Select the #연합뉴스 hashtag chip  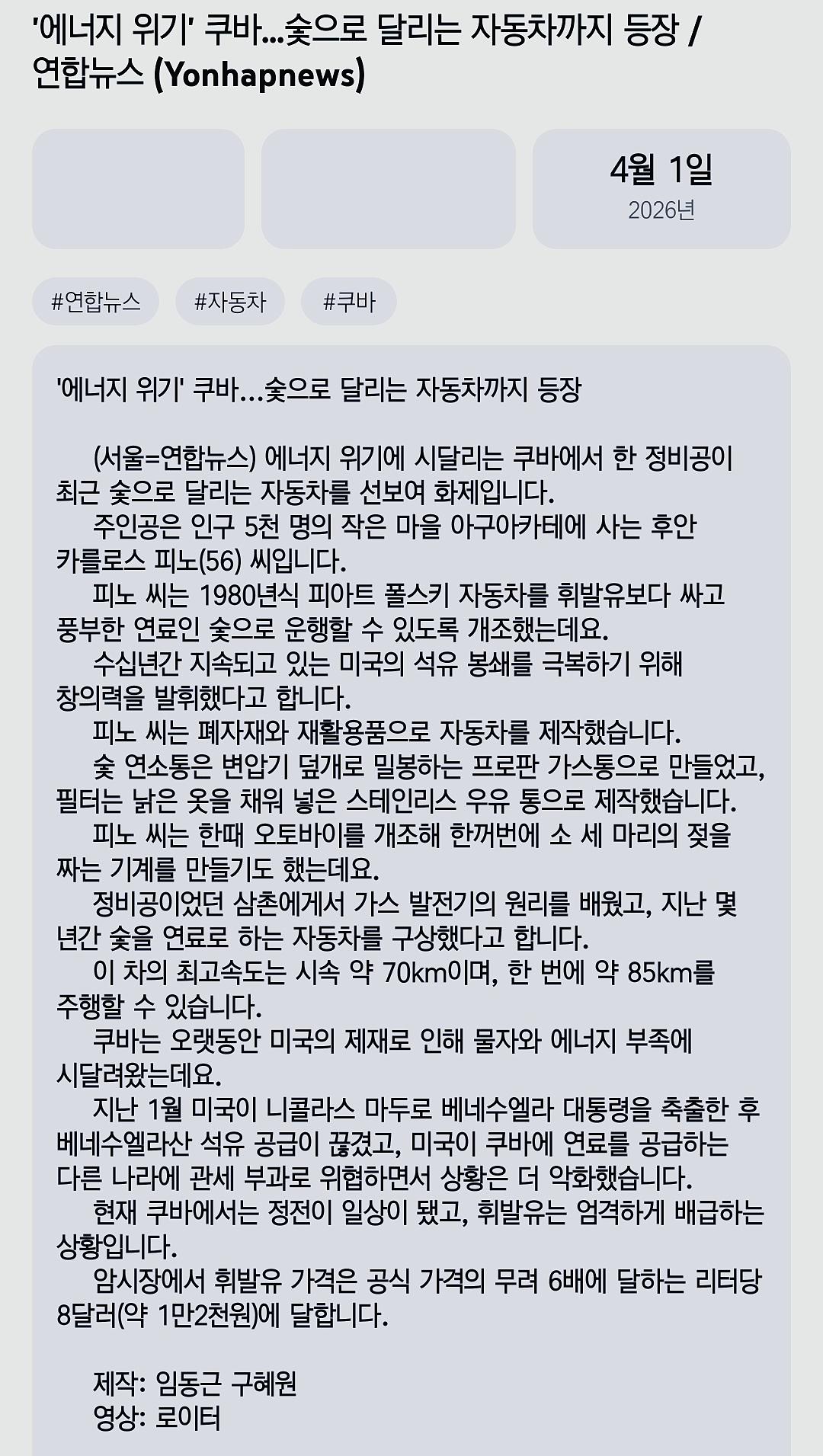point(95,302)
